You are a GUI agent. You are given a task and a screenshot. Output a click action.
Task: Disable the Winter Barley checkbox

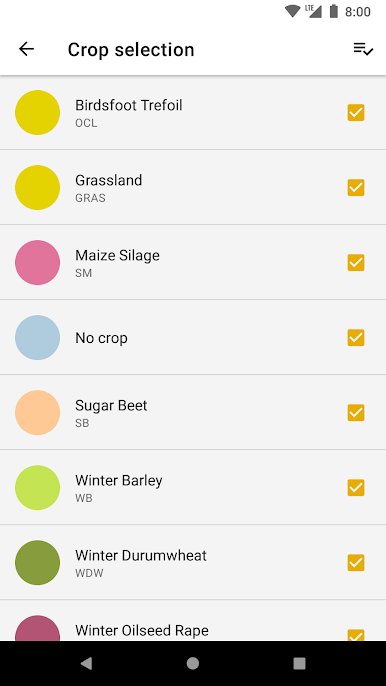pyautogui.click(x=356, y=488)
